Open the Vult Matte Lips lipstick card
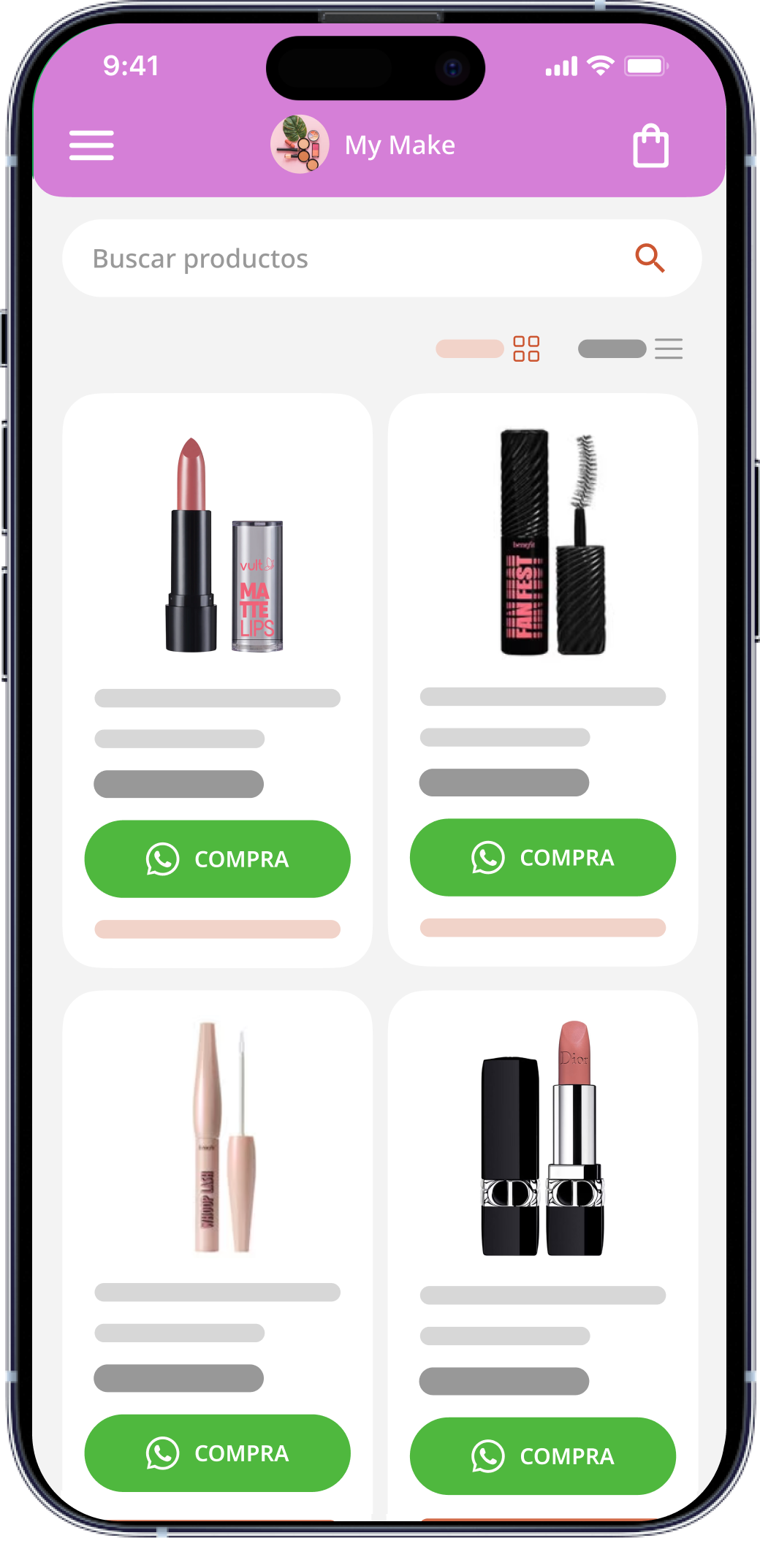 [x=218, y=544]
